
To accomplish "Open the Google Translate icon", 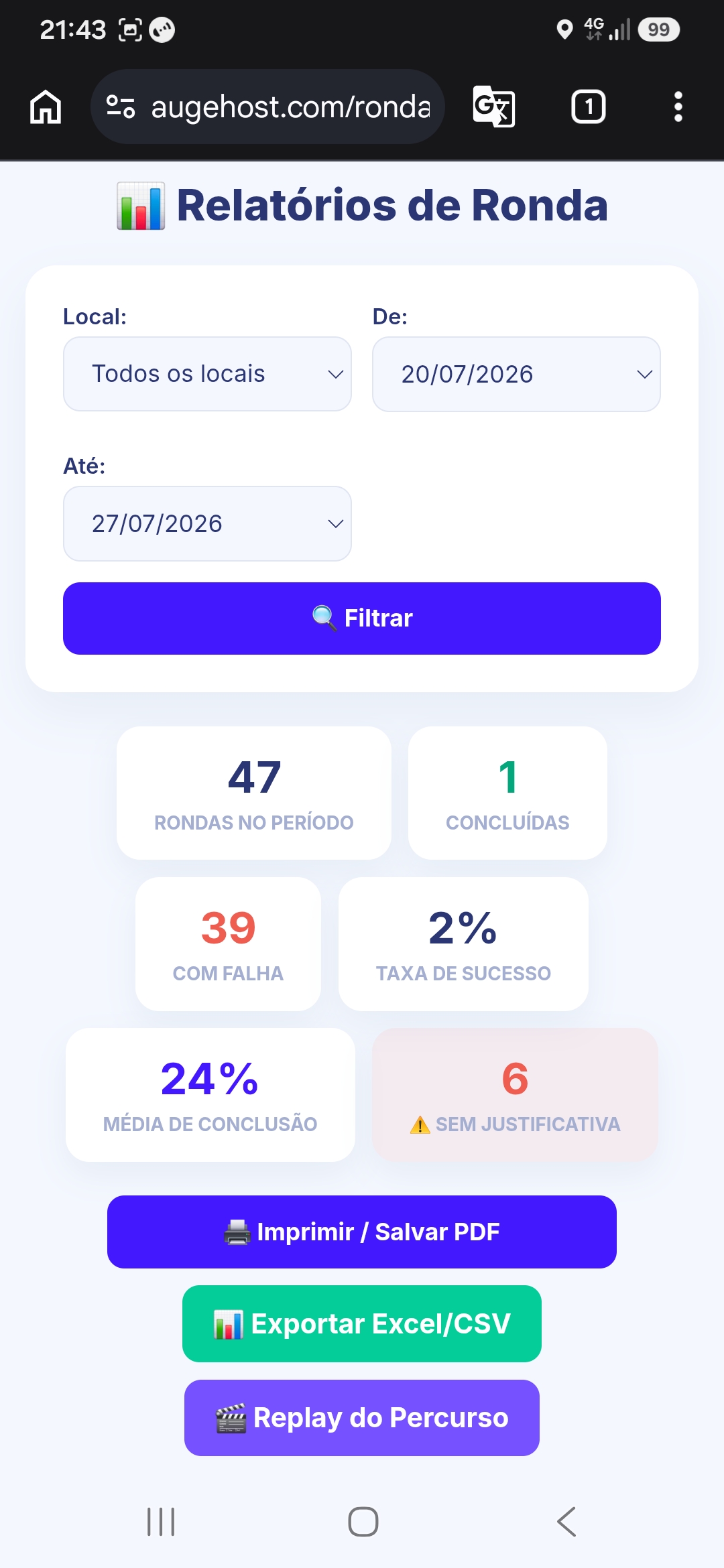I will coord(494,107).
